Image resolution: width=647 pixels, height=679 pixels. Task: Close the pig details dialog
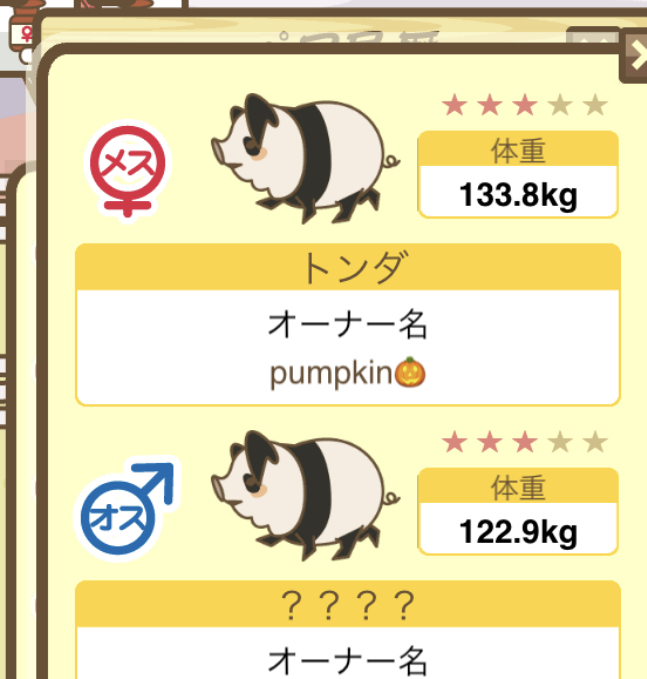(x=636, y=56)
